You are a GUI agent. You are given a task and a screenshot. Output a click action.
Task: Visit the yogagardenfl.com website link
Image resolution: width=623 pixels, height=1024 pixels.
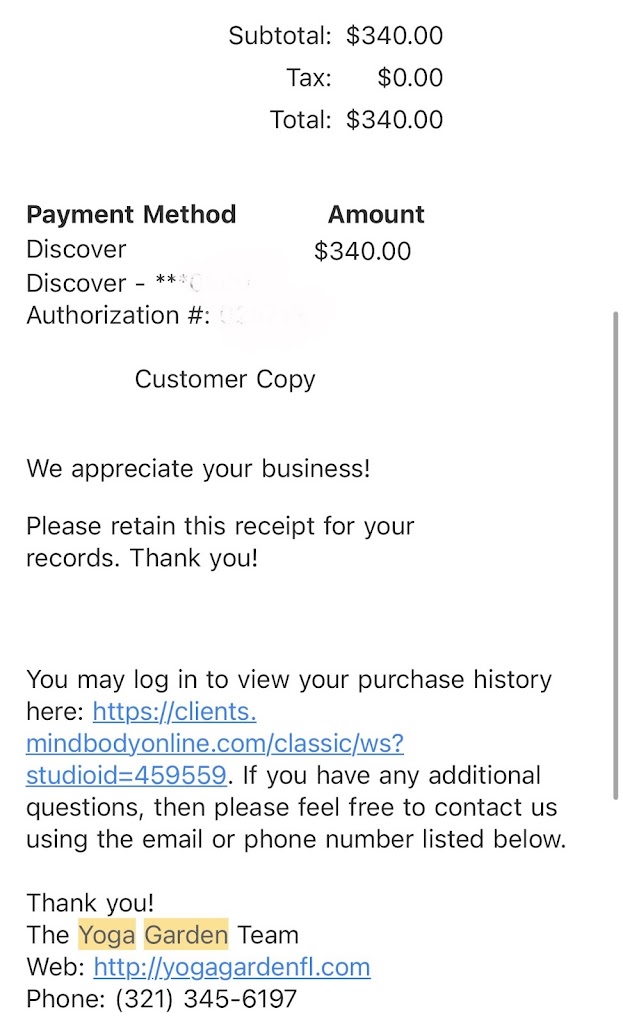coord(232,967)
